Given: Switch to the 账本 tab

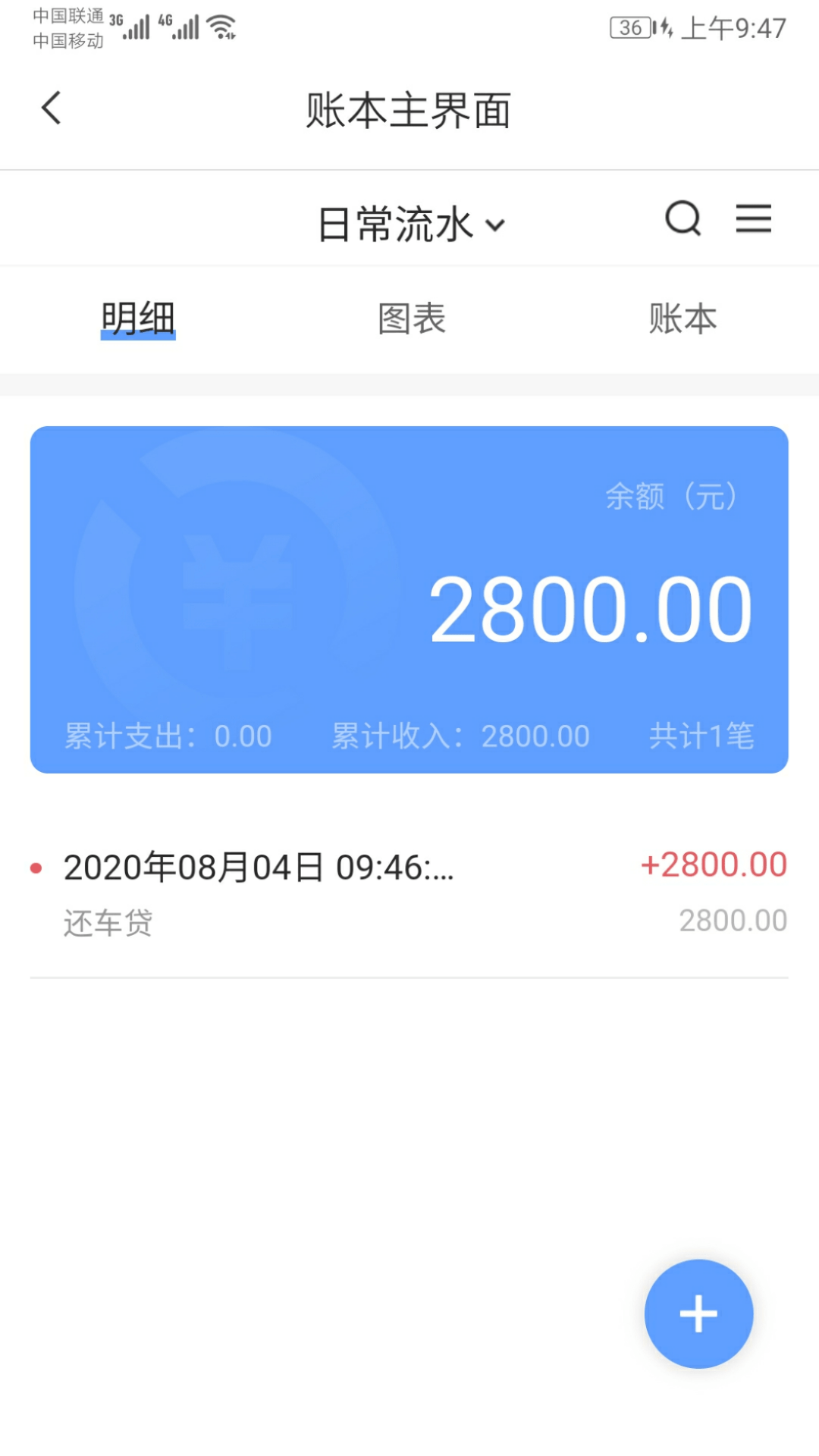Looking at the screenshot, I should click(682, 318).
